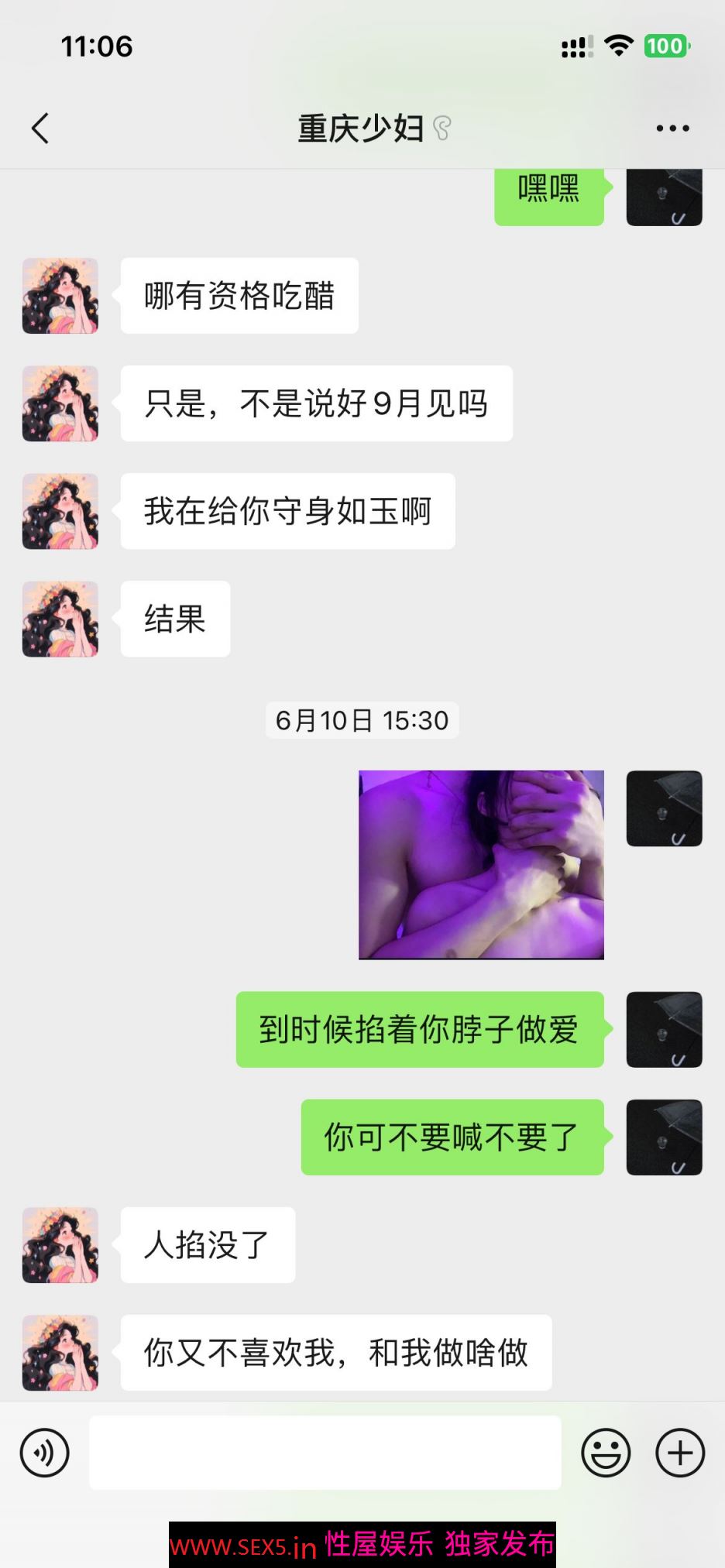Open your own avatar beside the 嘿嘿 message

click(x=664, y=197)
